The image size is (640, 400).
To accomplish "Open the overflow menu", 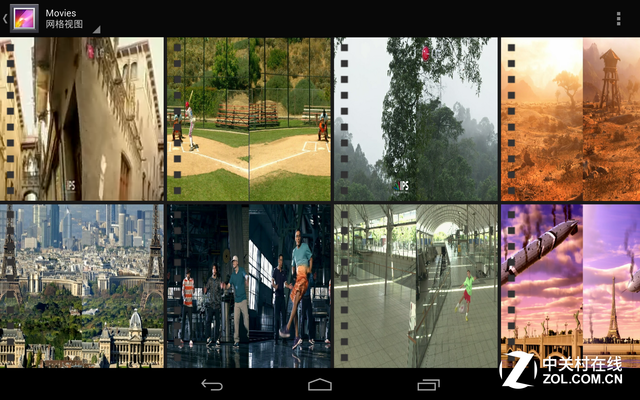I will pyautogui.click(x=619, y=19).
